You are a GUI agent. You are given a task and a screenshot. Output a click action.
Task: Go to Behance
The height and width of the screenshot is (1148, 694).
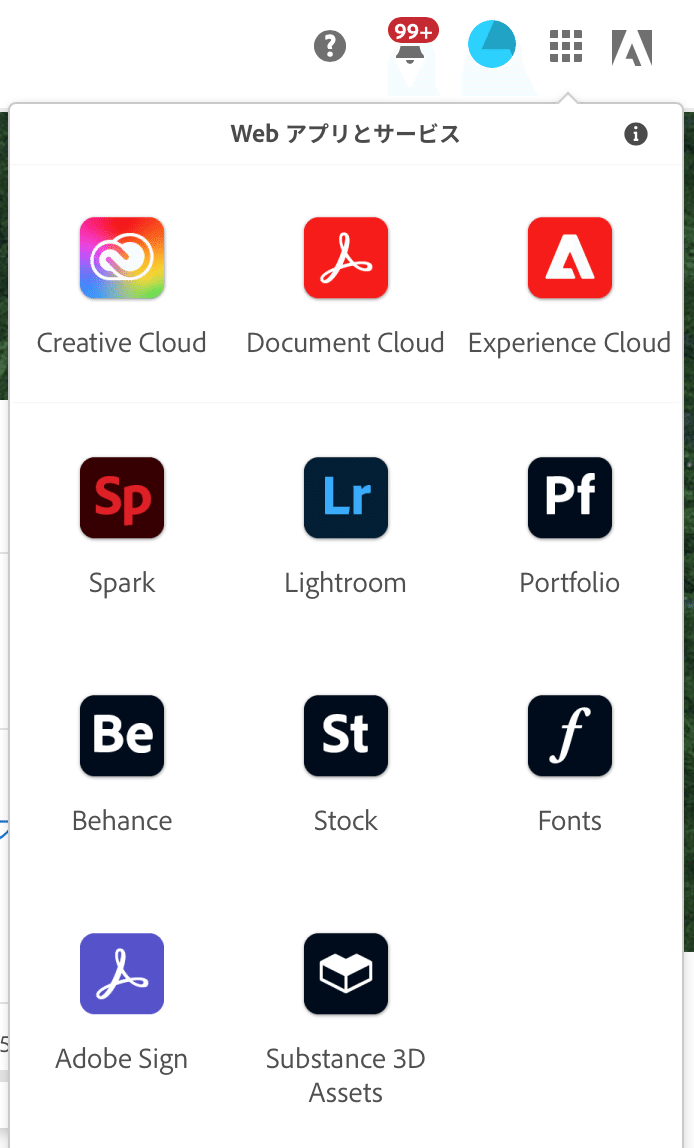click(x=122, y=736)
